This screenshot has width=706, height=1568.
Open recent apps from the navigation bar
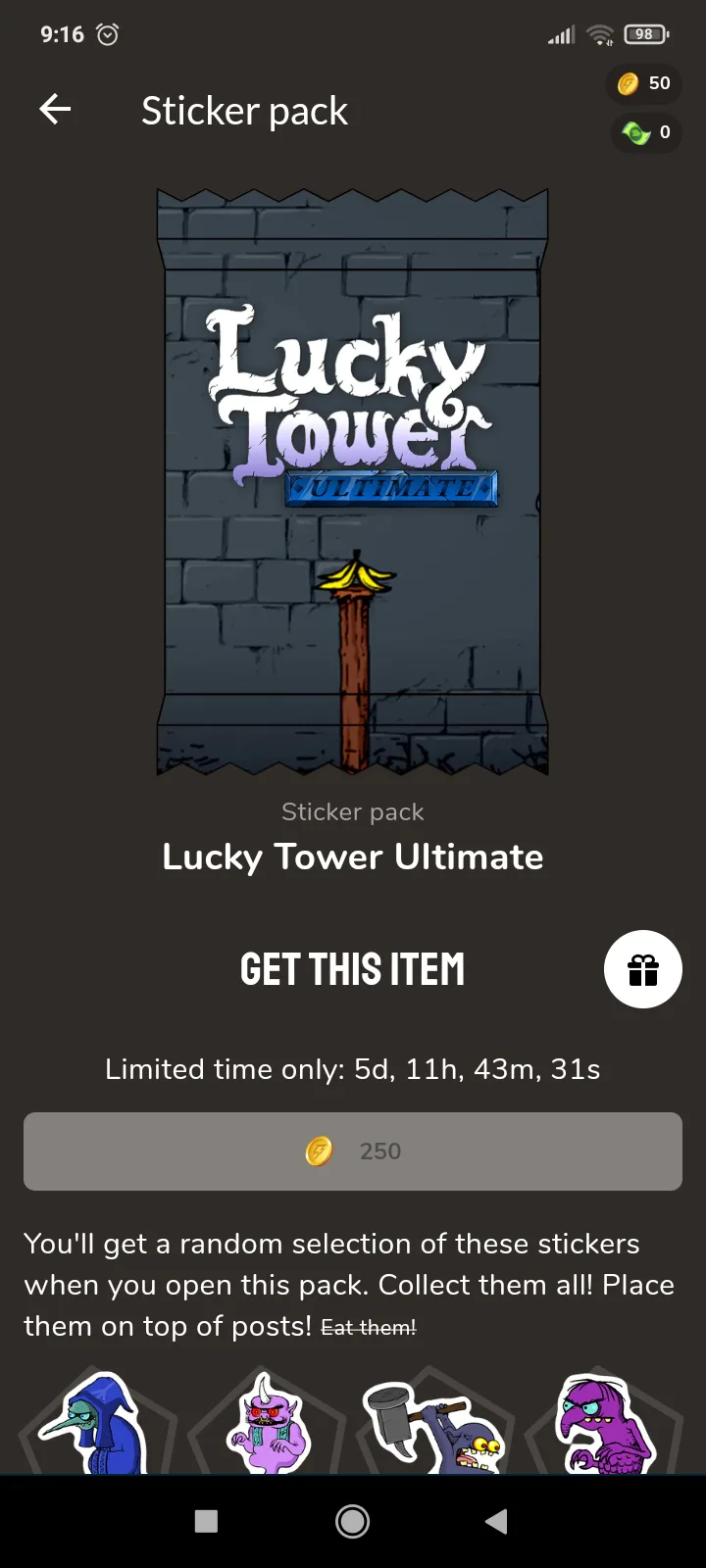(206, 1521)
